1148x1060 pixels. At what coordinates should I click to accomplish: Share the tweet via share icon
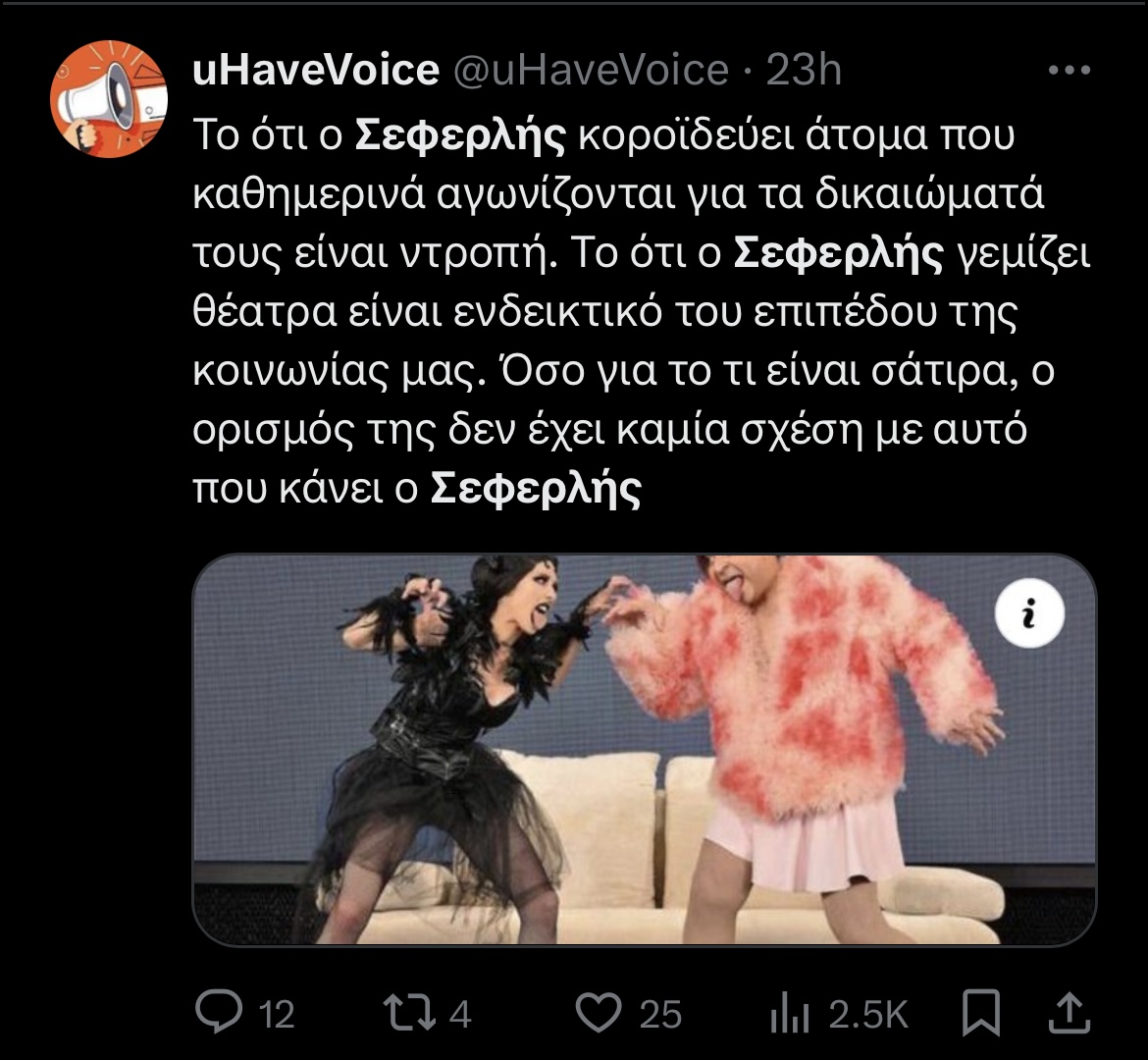click(x=1068, y=1011)
